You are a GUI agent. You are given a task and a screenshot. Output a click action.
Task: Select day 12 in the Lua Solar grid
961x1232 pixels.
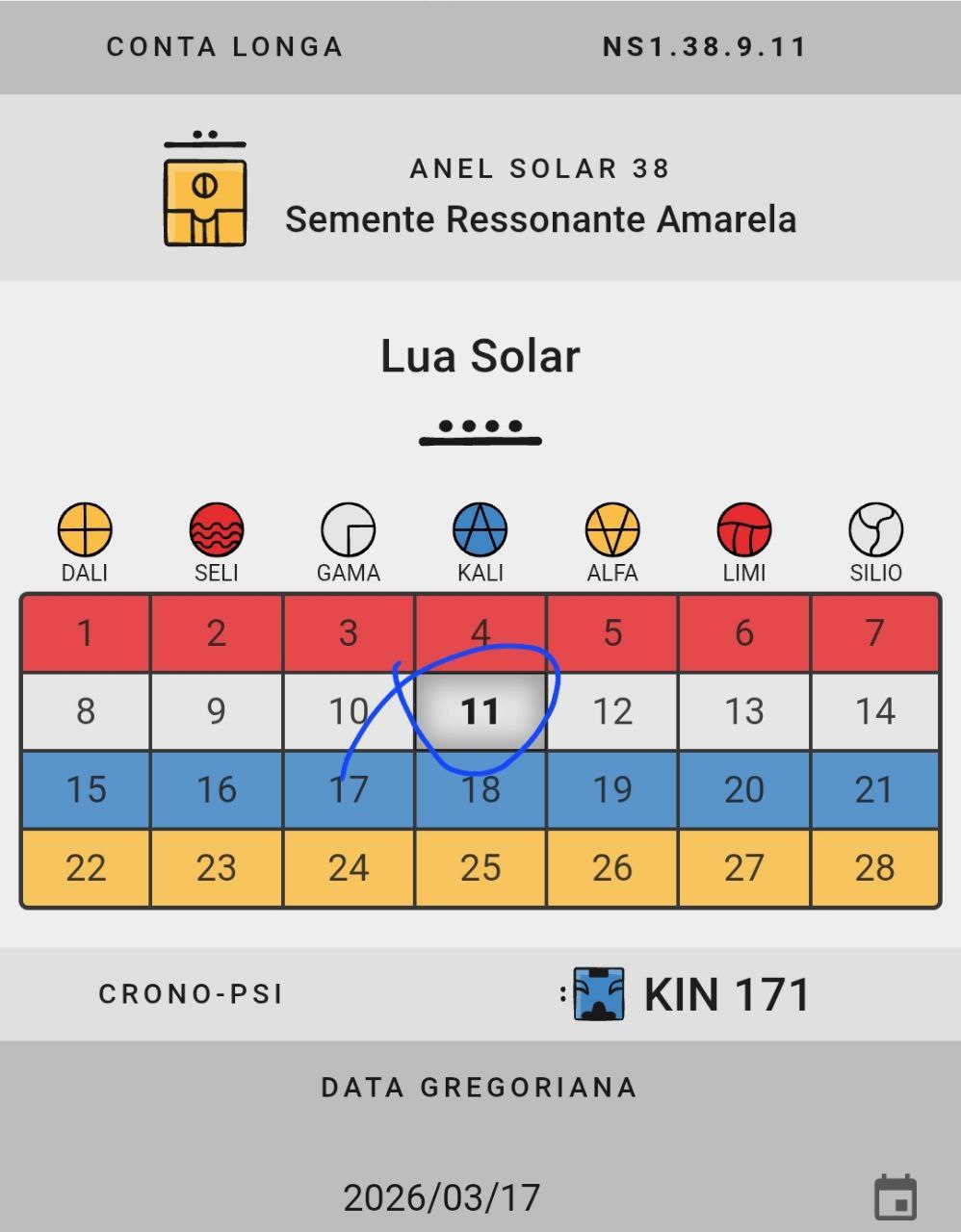pyautogui.click(x=612, y=711)
